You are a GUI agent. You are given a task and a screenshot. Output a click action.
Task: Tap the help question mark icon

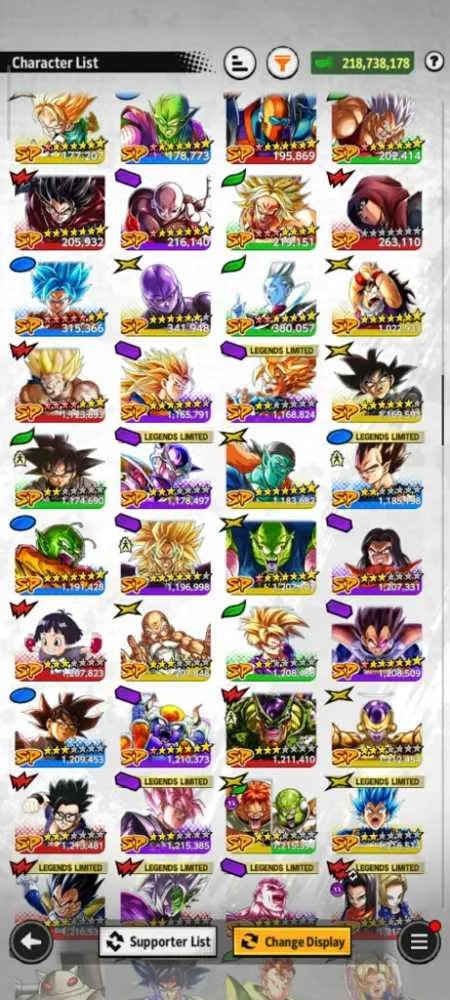pos(435,62)
